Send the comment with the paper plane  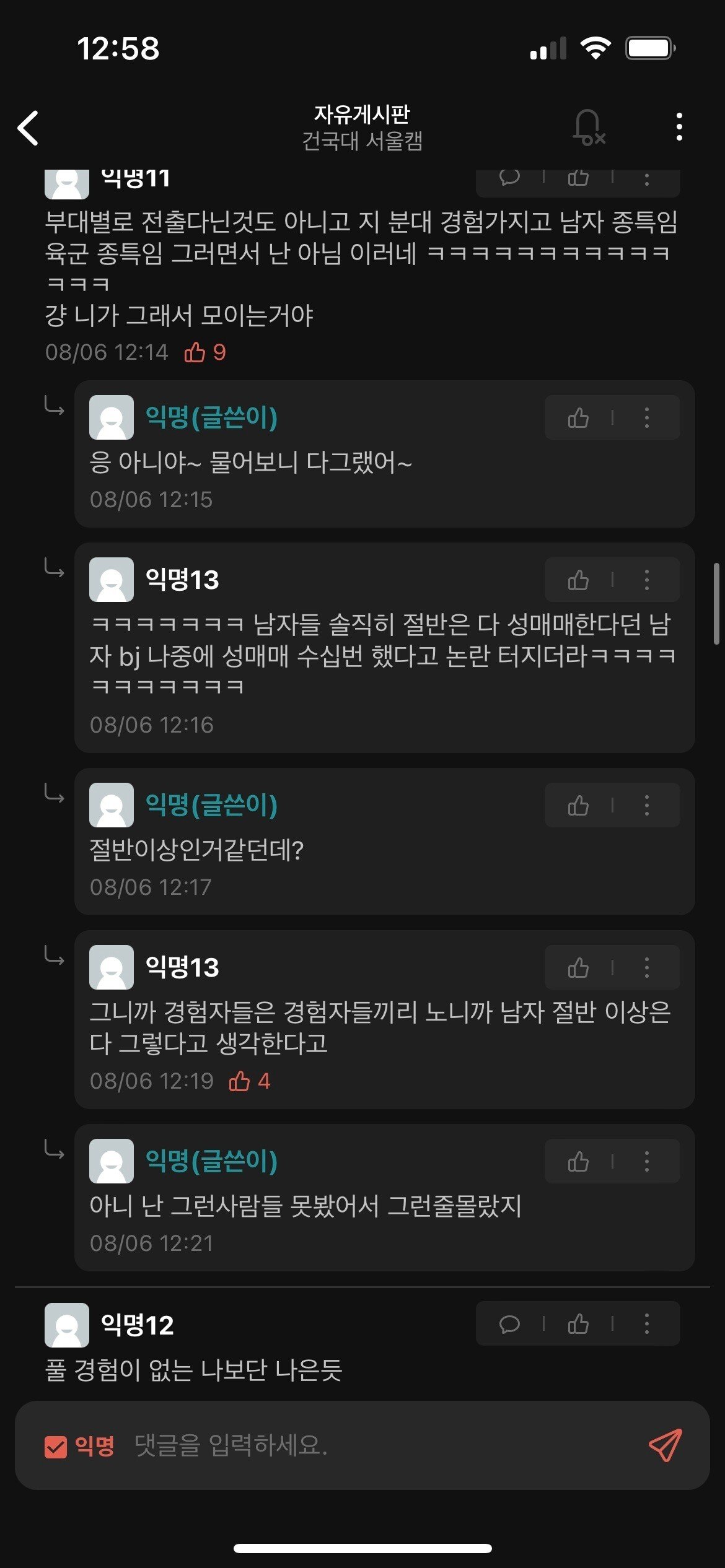tap(665, 1445)
